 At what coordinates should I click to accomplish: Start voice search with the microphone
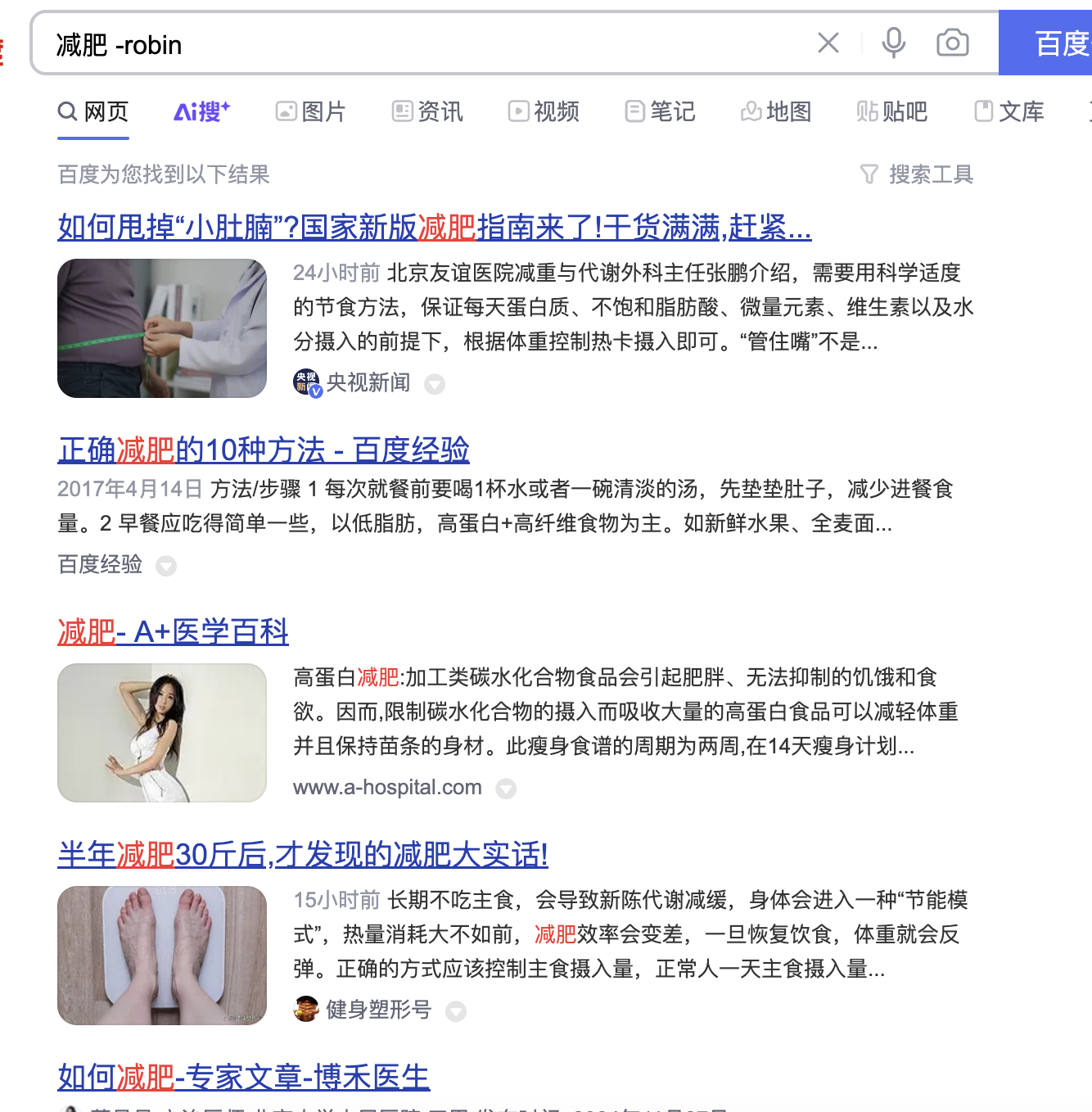click(893, 43)
